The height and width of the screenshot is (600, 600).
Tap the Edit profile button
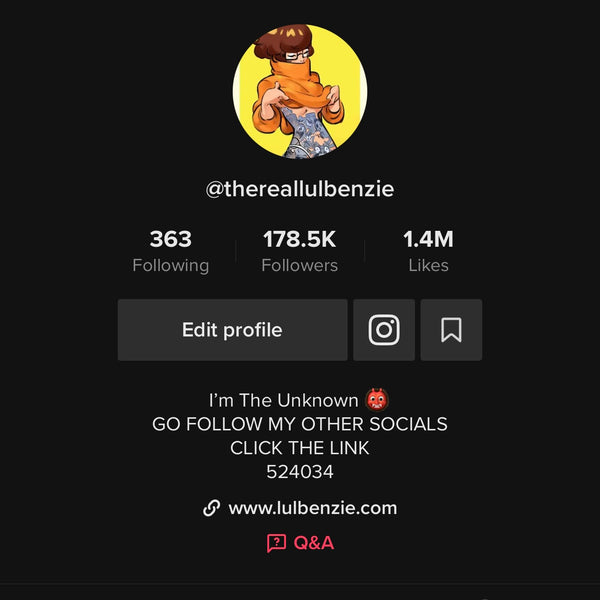point(232,330)
